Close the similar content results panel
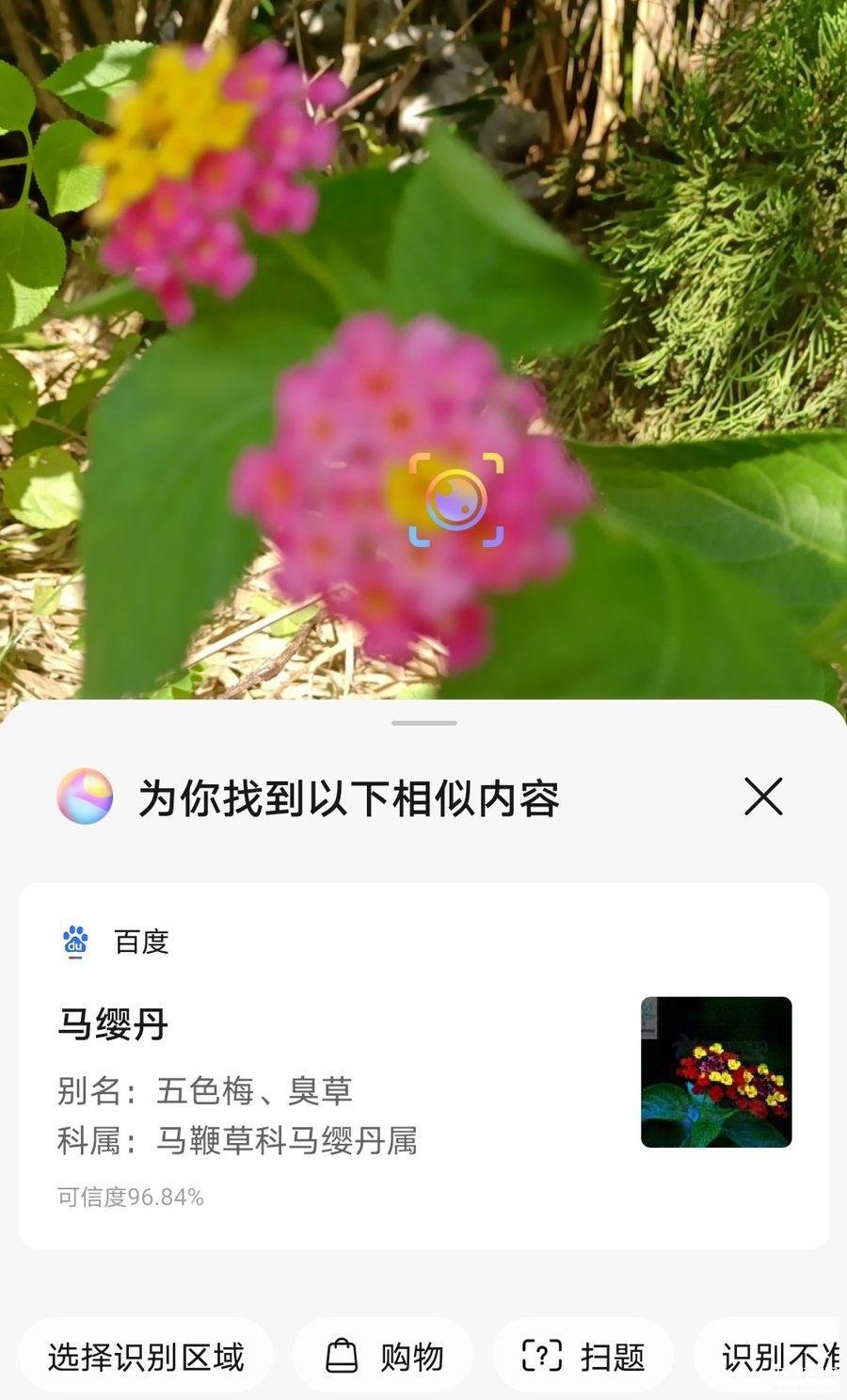847x1400 pixels. click(763, 797)
